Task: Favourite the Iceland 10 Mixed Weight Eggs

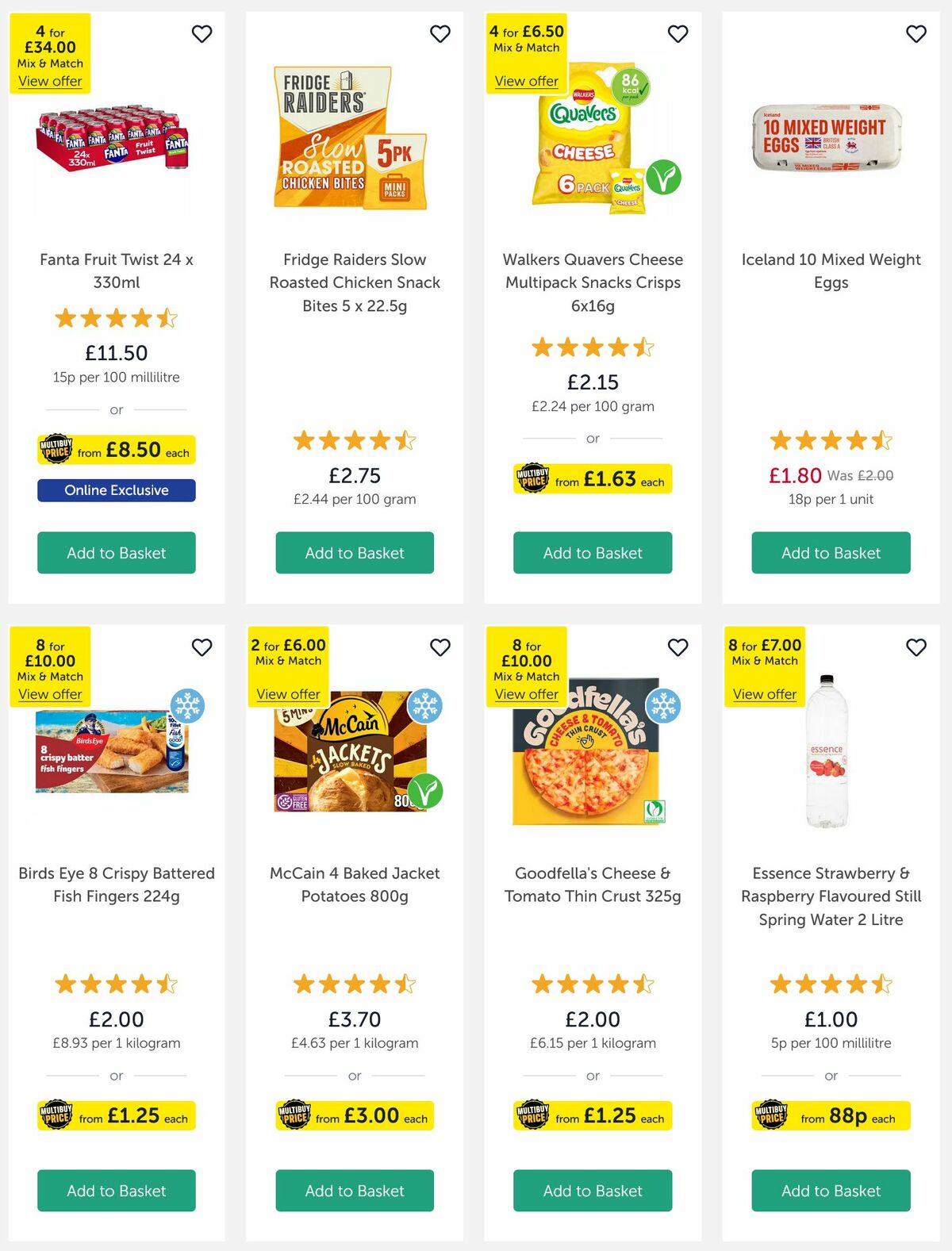Action: pos(916,34)
